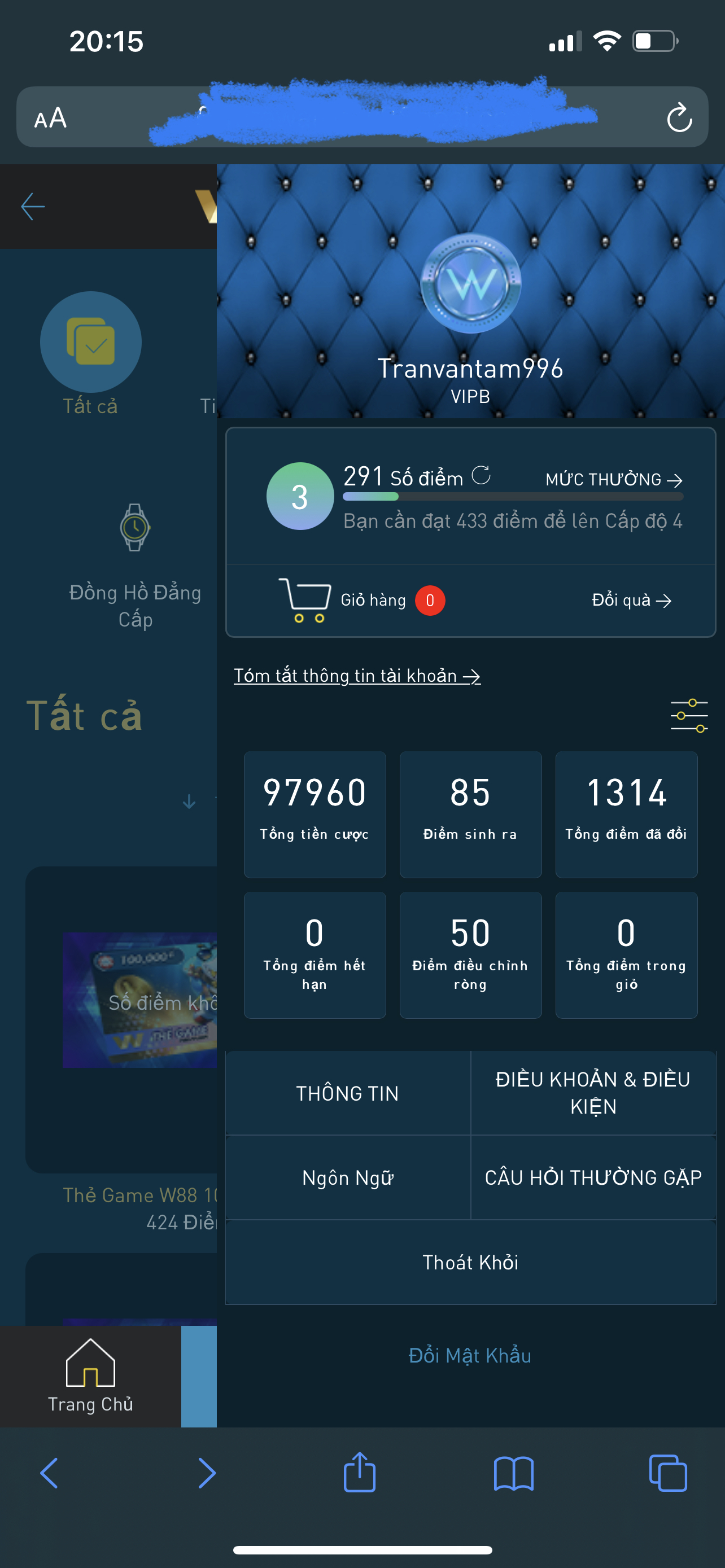Viewport: 725px width, 1568px height.
Task: Show open Safari tabs
Action: tap(668, 1473)
